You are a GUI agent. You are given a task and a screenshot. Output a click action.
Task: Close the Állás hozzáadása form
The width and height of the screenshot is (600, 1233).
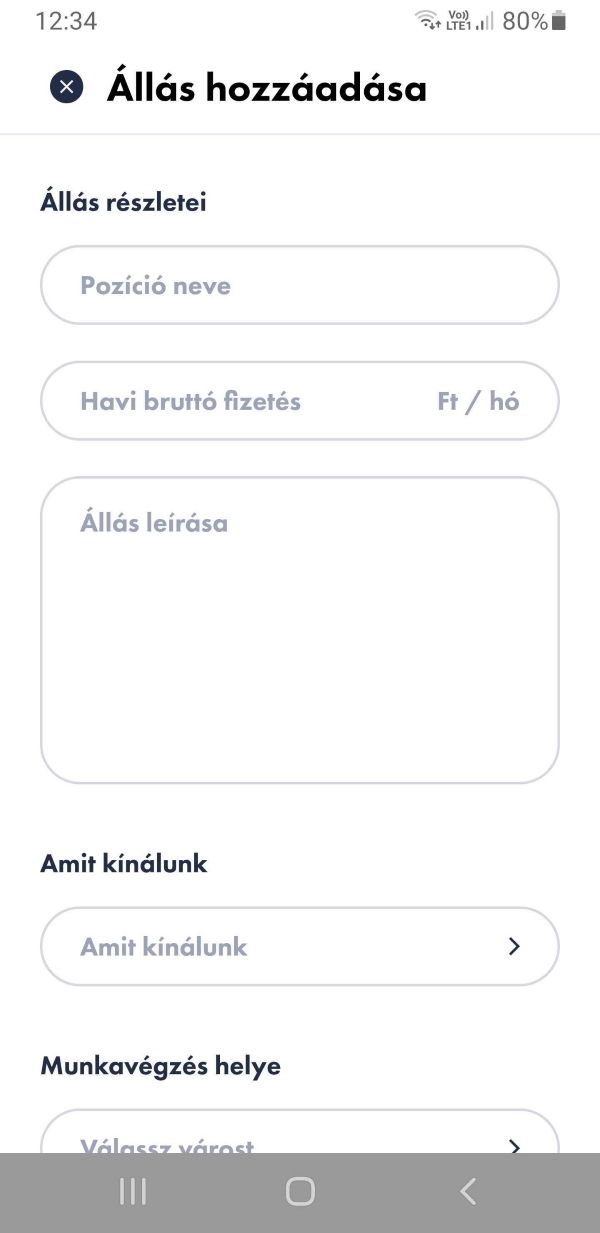click(66, 88)
